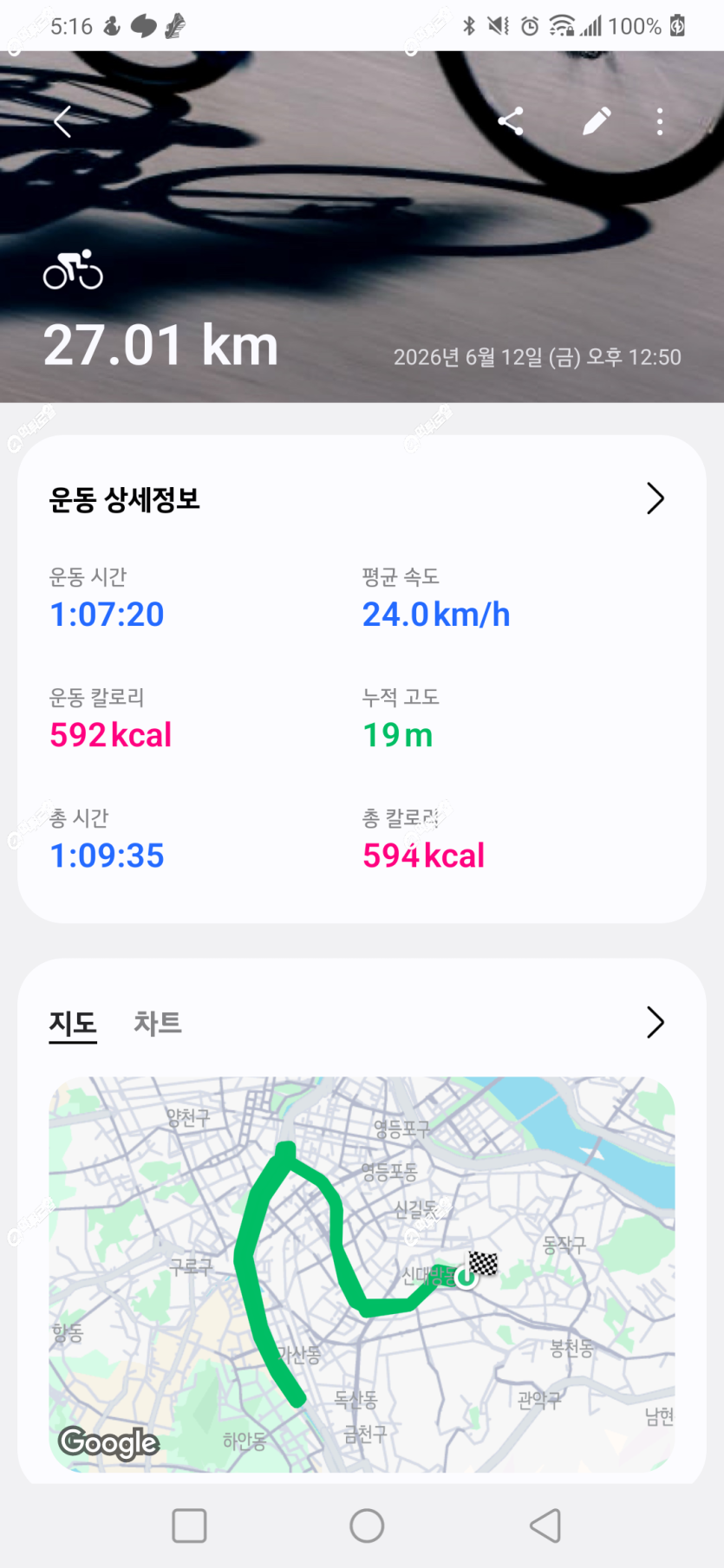The image size is (724, 1568).
Task: Go back using the top-left arrow
Action: (x=62, y=121)
